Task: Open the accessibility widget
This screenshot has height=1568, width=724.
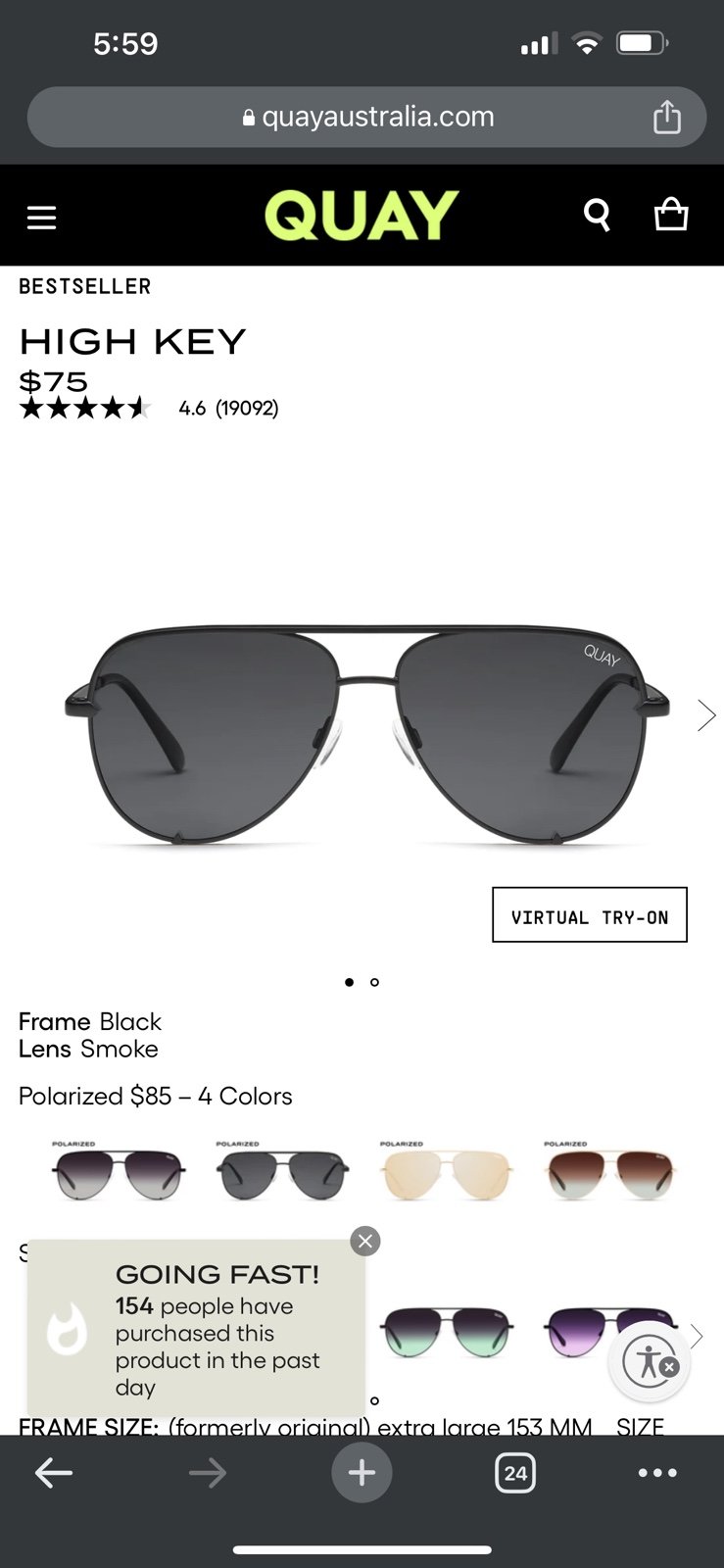Action: [x=650, y=1361]
